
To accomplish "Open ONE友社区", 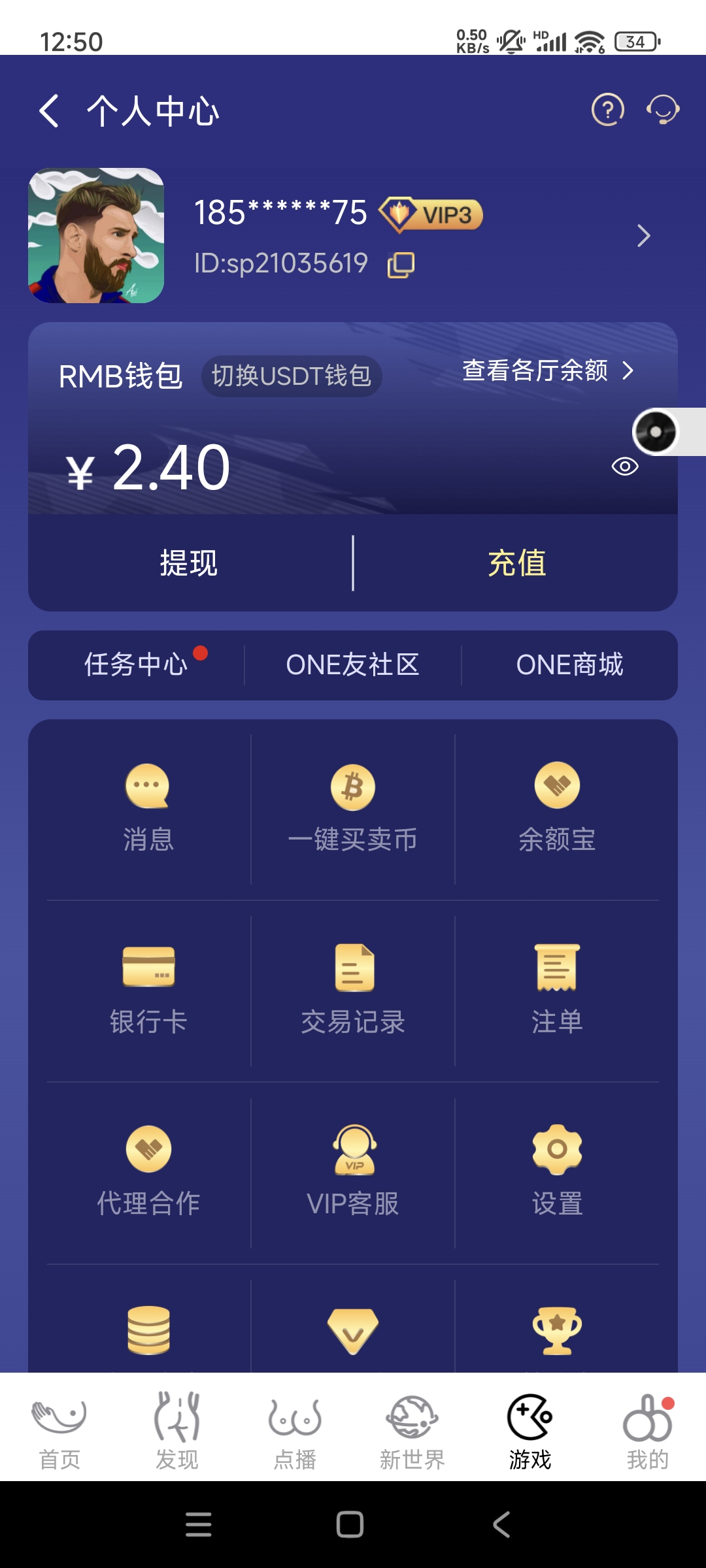I will pos(352,665).
